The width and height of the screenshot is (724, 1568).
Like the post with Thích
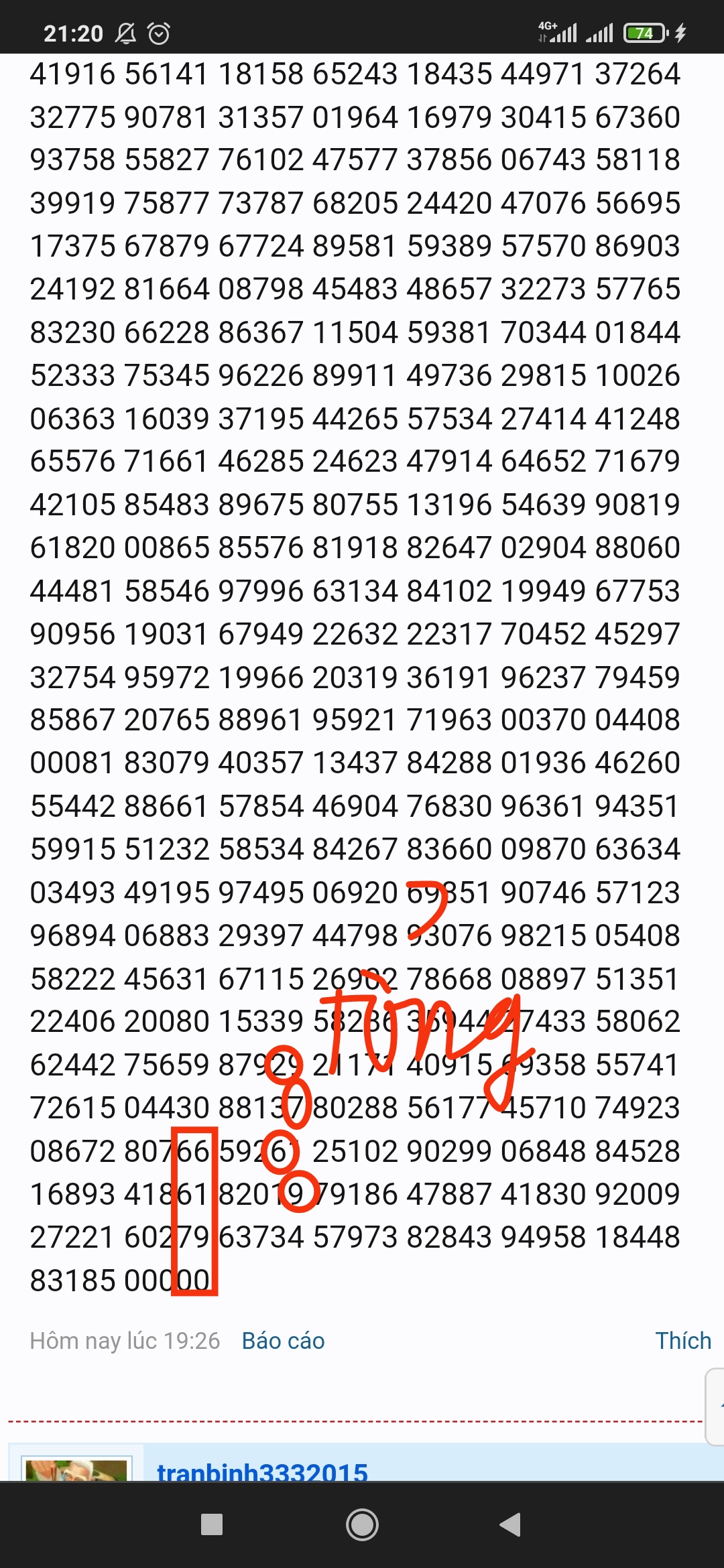click(x=683, y=1341)
